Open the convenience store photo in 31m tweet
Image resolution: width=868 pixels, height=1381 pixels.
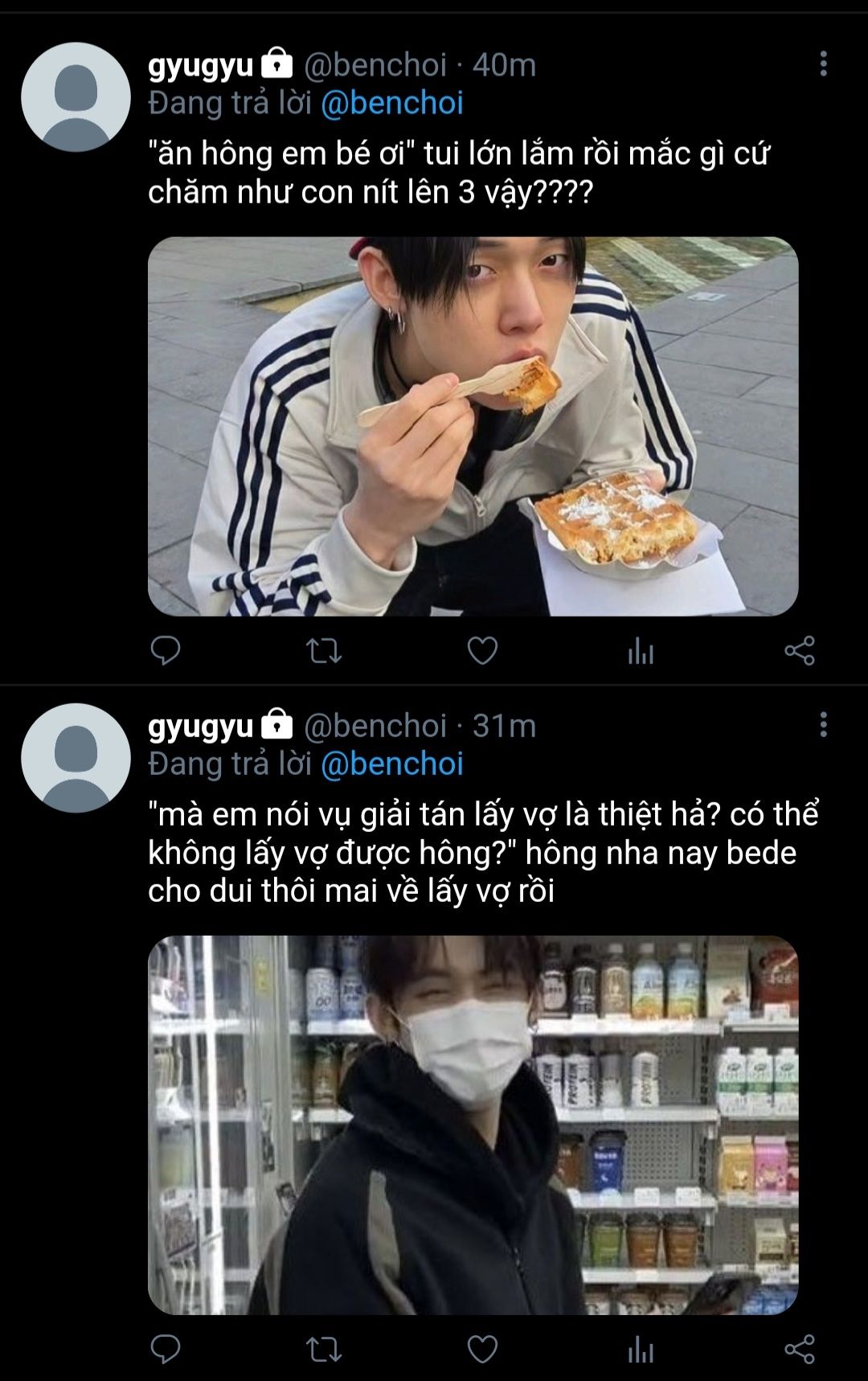pyautogui.click(x=473, y=1125)
